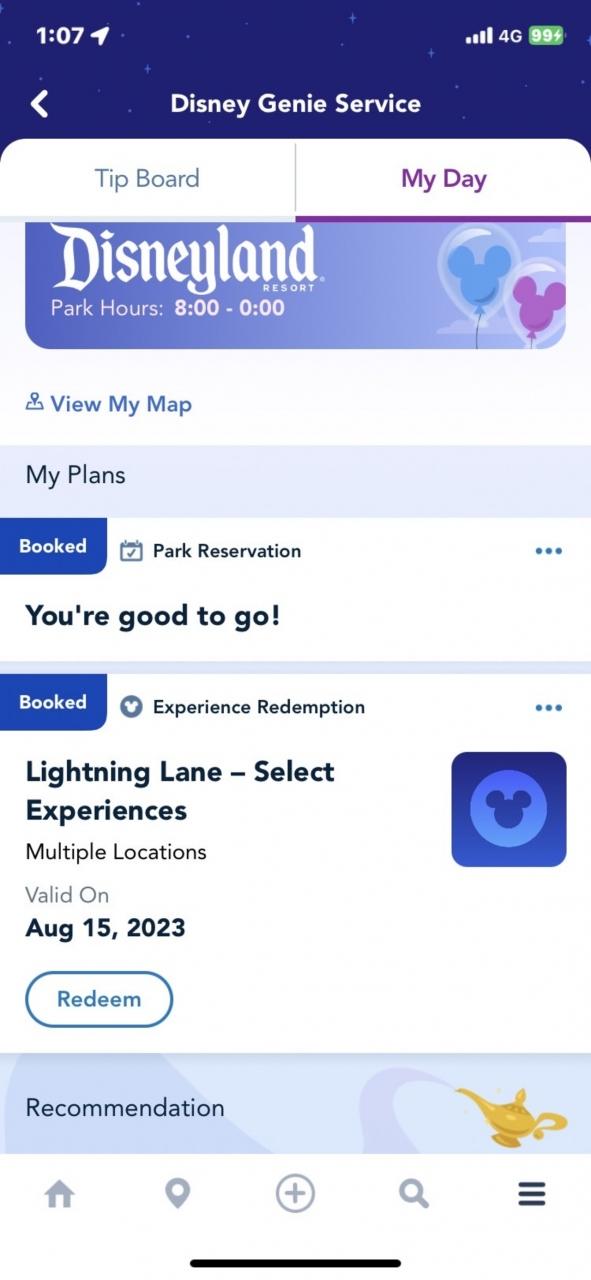Go to the home tab

pyautogui.click(x=60, y=1193)
